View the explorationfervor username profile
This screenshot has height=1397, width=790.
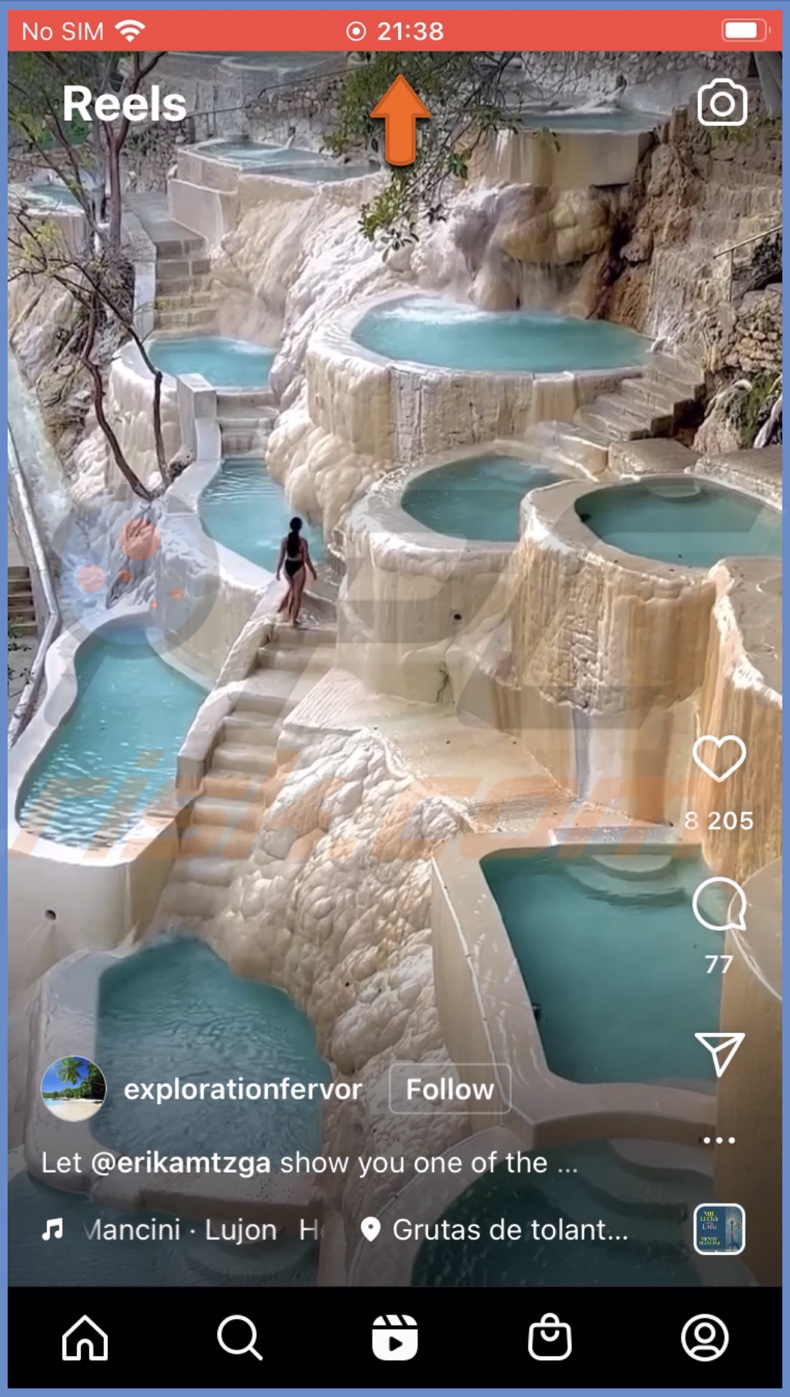[x=242, y=1089]
